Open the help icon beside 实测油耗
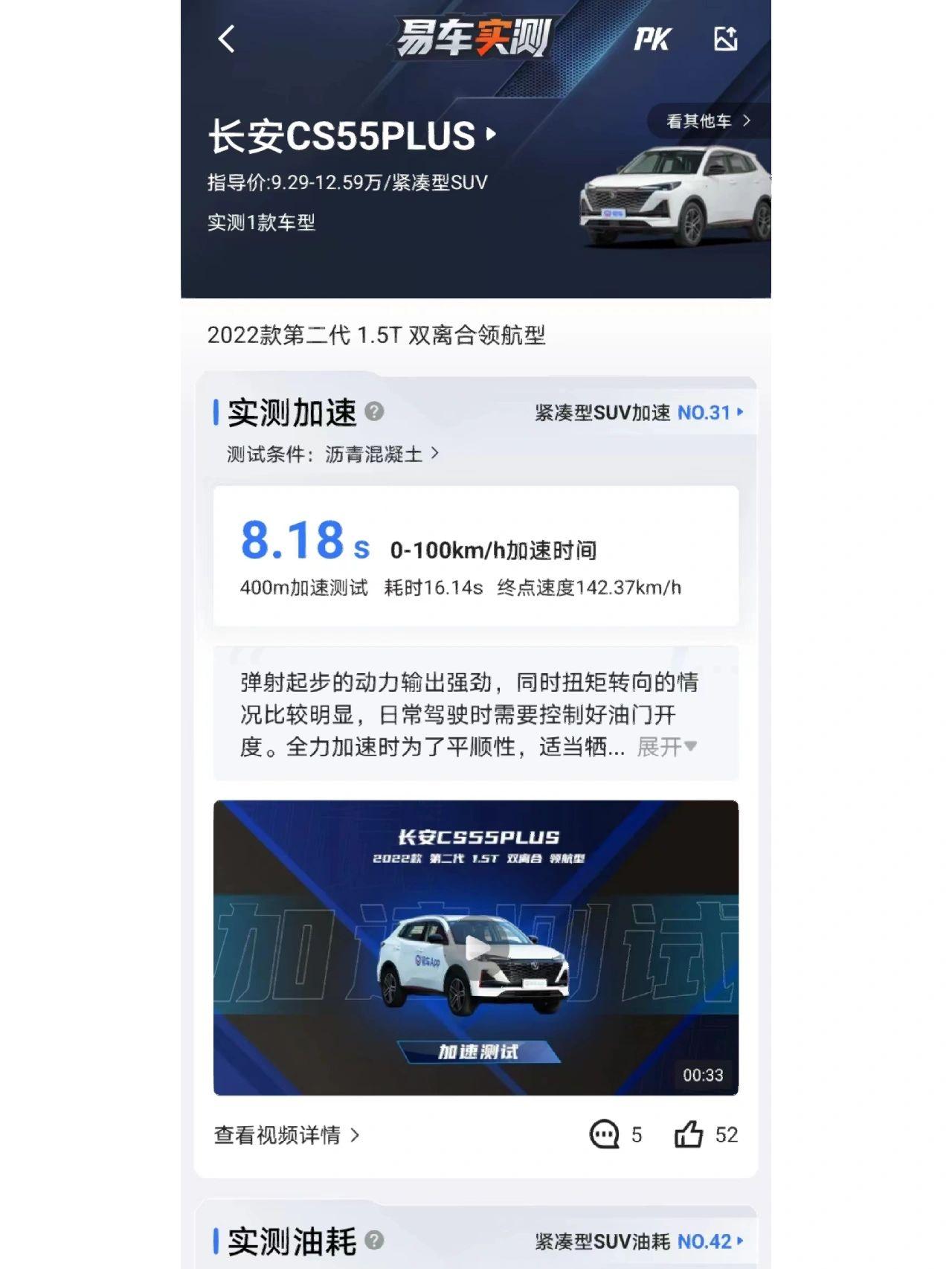The height and width of the screenshot is (1269, 952). click(375, 1240)
